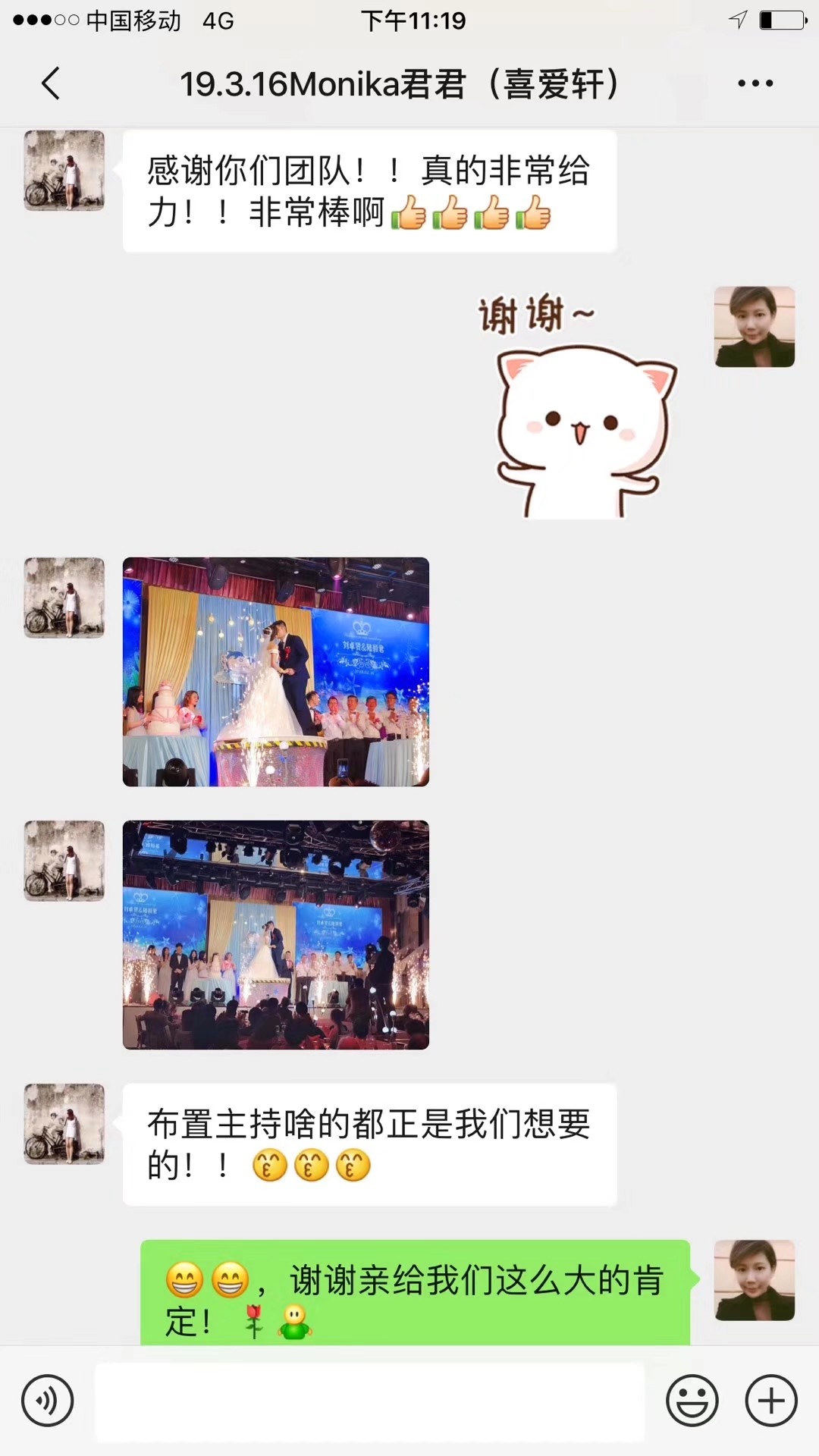Open own avatar beside the 谢谢 cat sticker
Screen dimensions: 819x1456
(755, 327)
